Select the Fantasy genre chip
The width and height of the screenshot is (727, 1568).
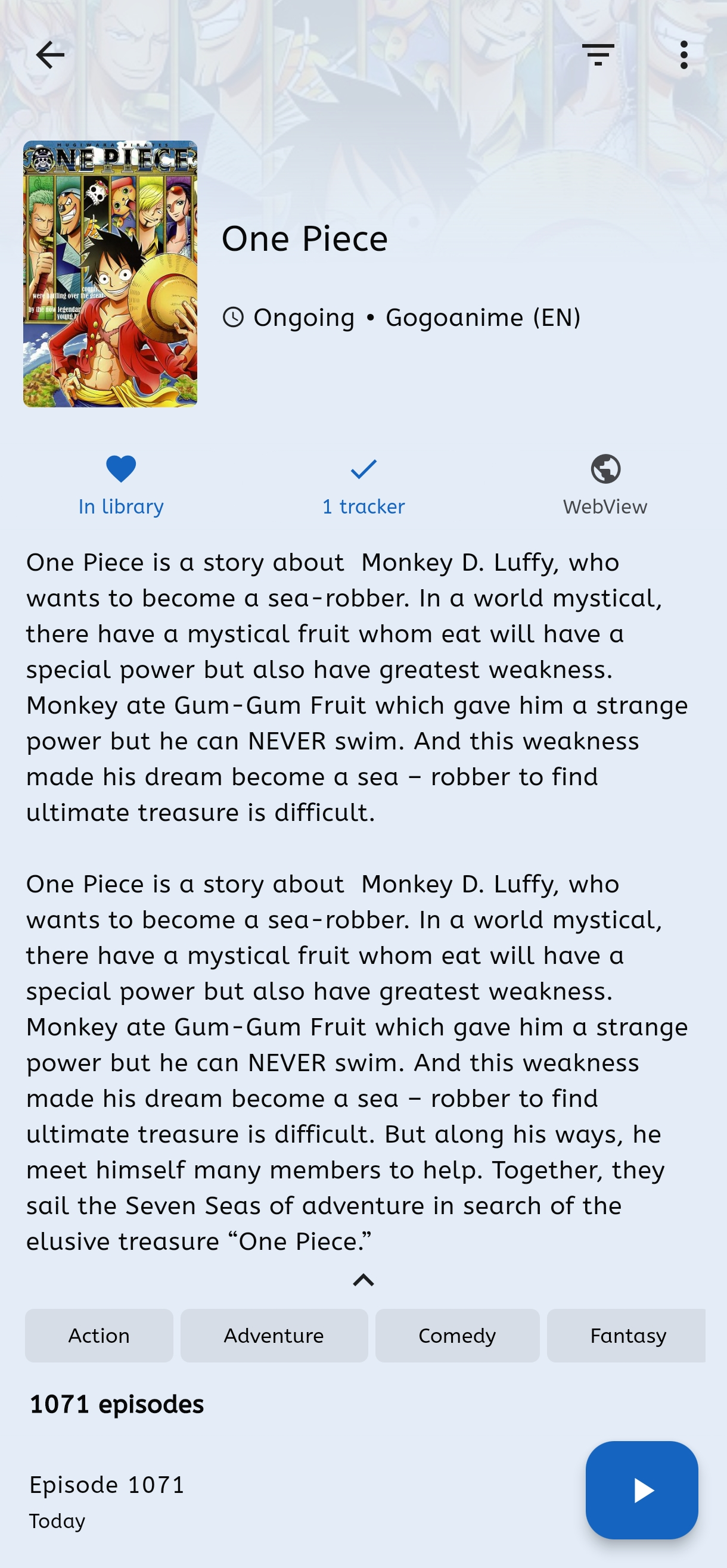click(627, 1336)
